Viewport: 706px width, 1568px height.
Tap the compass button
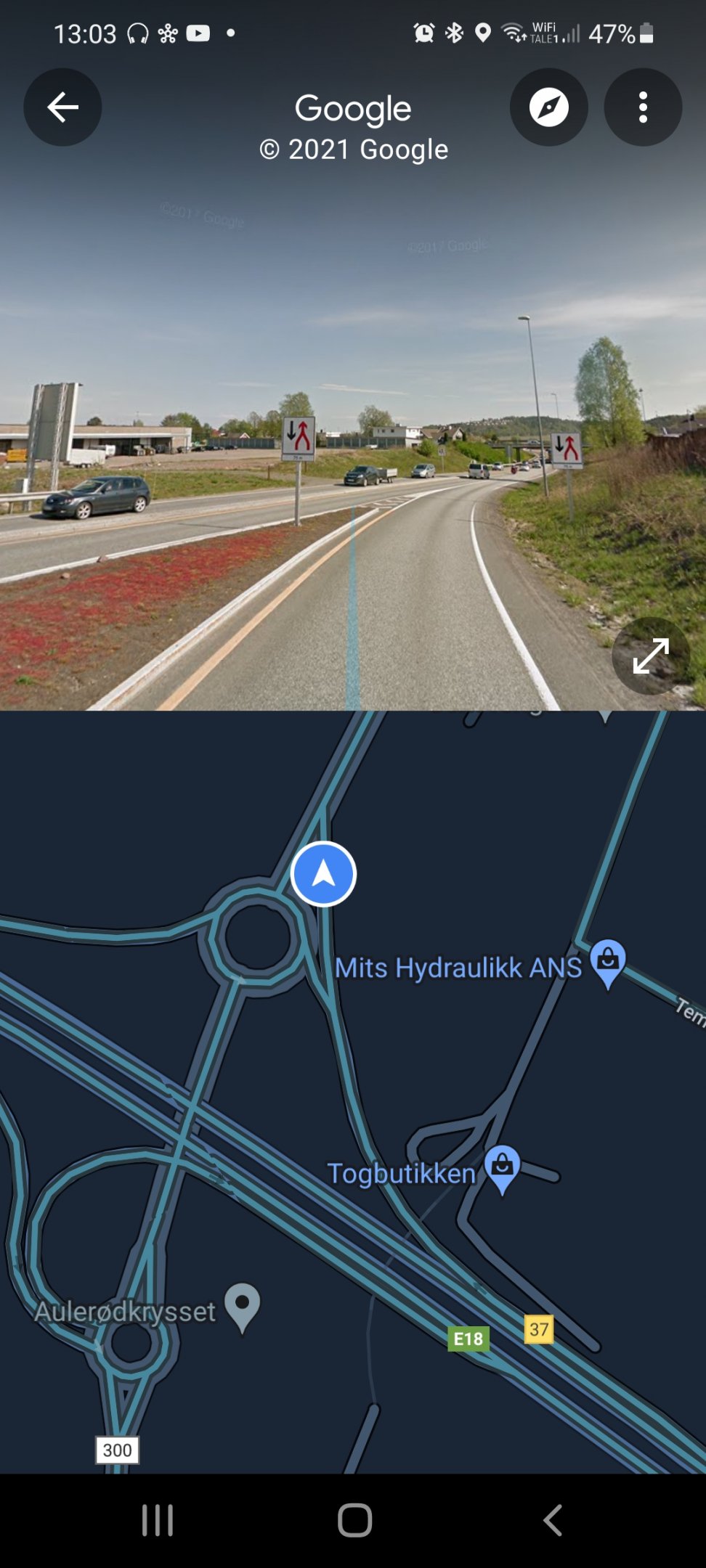[x=548, y=107]
